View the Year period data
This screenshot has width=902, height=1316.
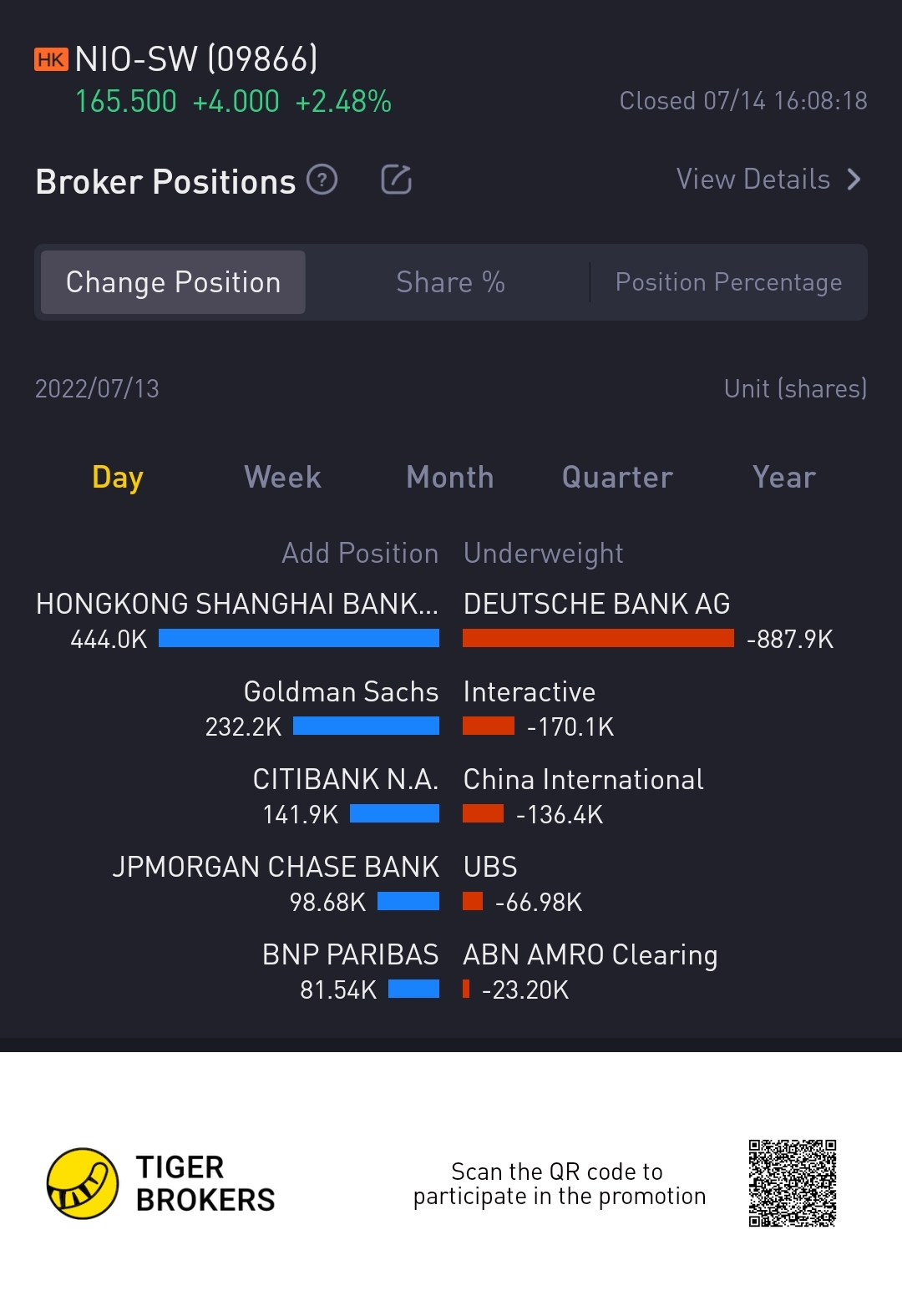(x=783, y=478)
